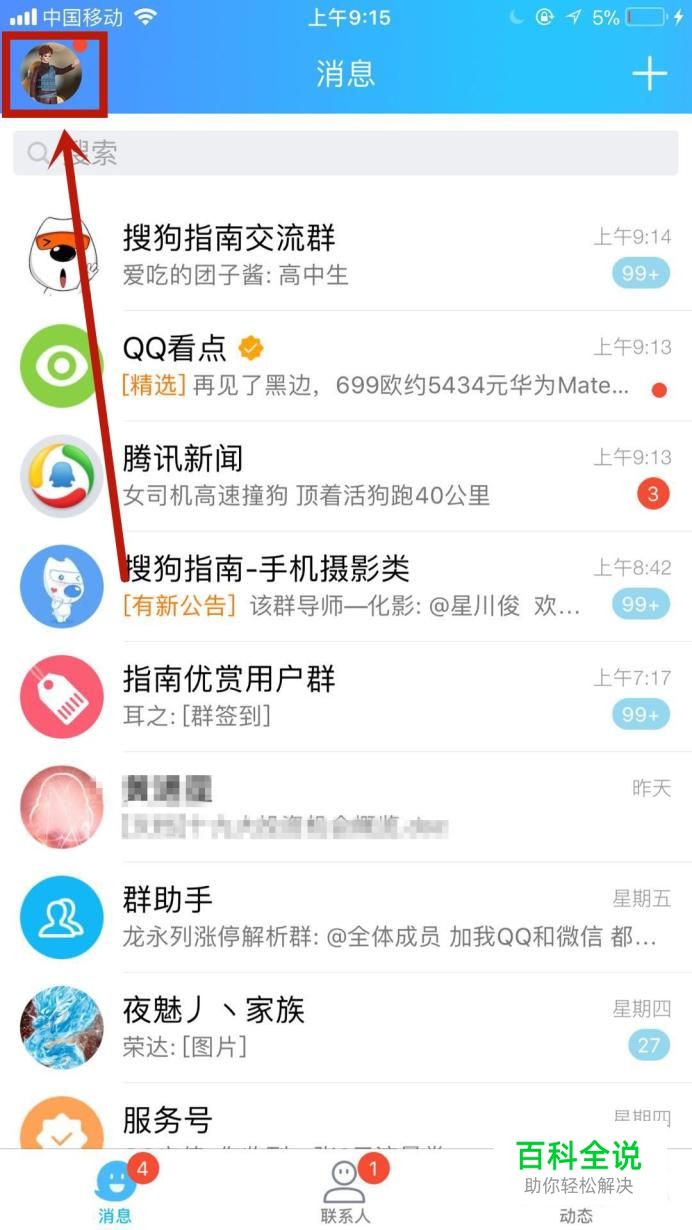Switch to the 联系人 tab
This screenshot has height=1230, width=692.
pyautogui.click(x=345, y=1192)
